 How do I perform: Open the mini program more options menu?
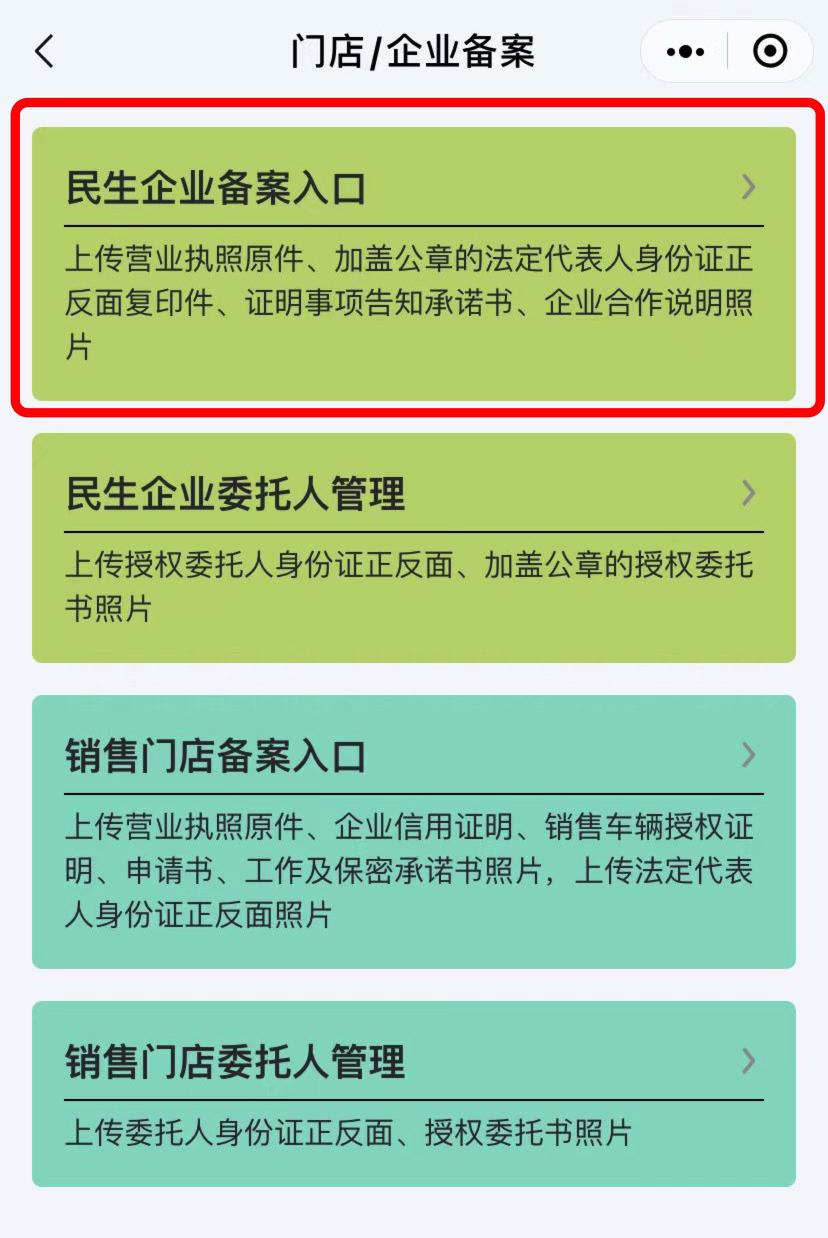[685, 52]
